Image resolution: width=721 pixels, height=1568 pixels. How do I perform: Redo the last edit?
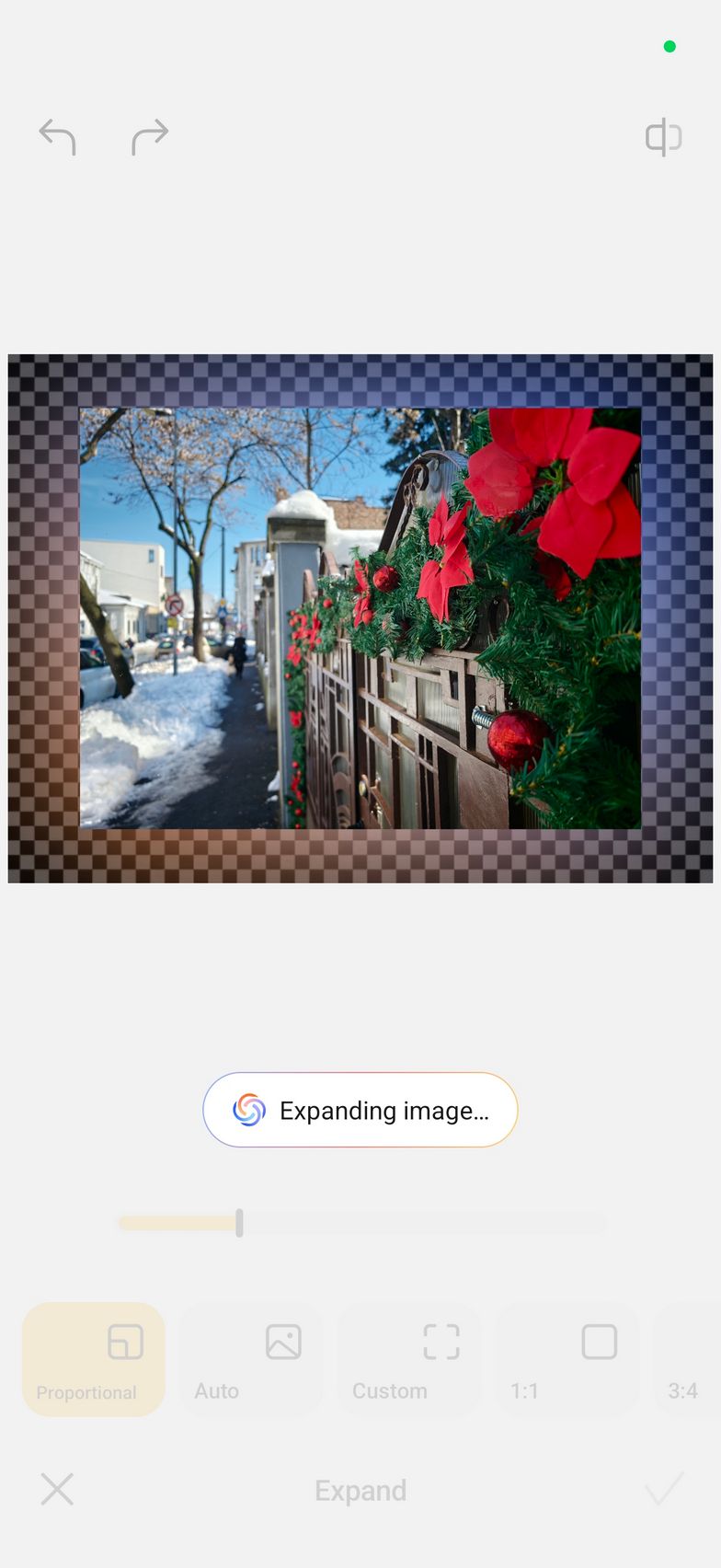[150, 137]
